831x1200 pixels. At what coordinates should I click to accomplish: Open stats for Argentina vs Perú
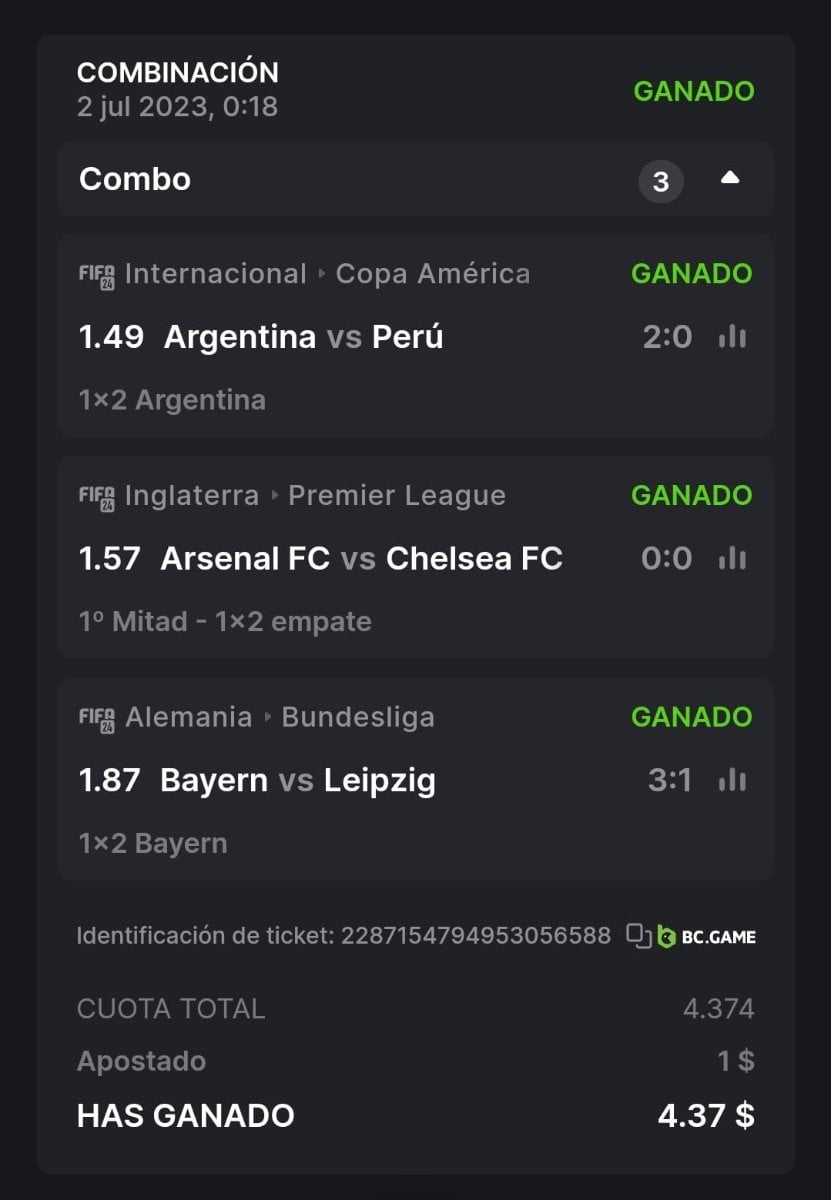point(733,337)
